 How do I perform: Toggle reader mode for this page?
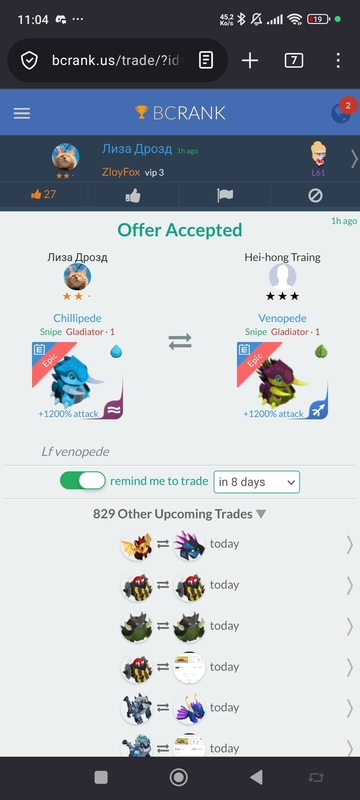pos(205,61)
